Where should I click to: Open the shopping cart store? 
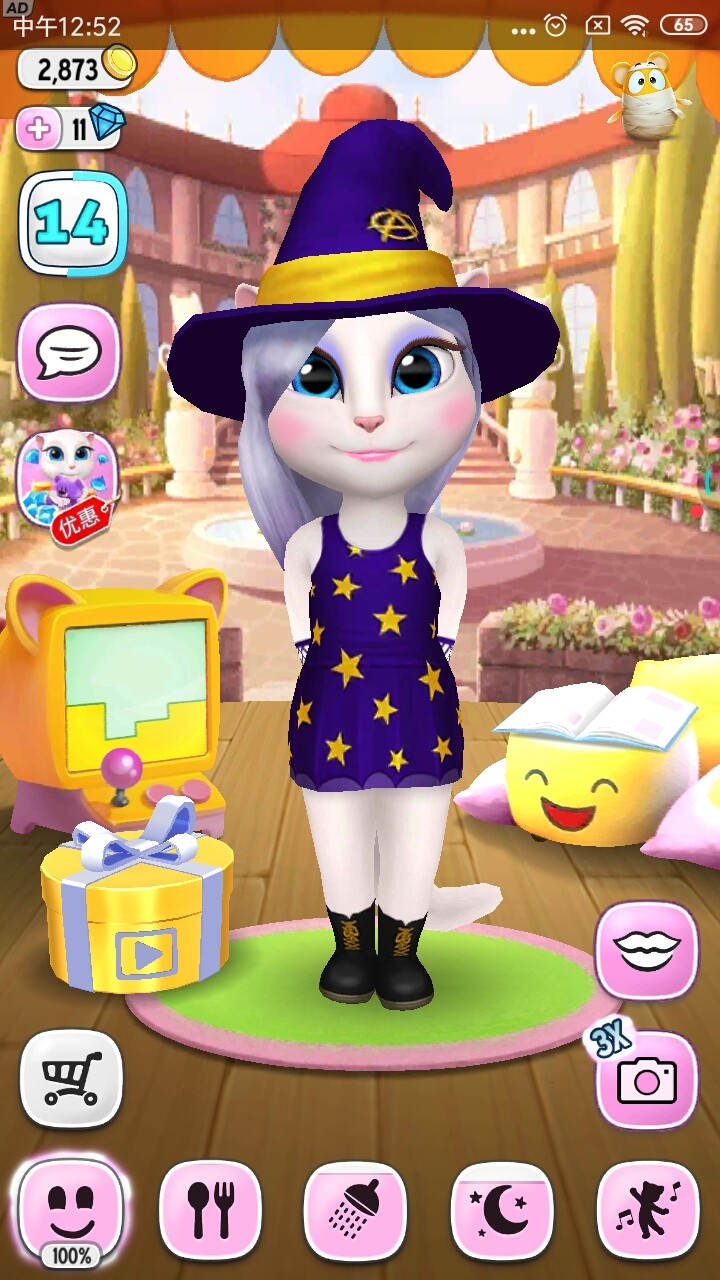[x=71, y=1079]
